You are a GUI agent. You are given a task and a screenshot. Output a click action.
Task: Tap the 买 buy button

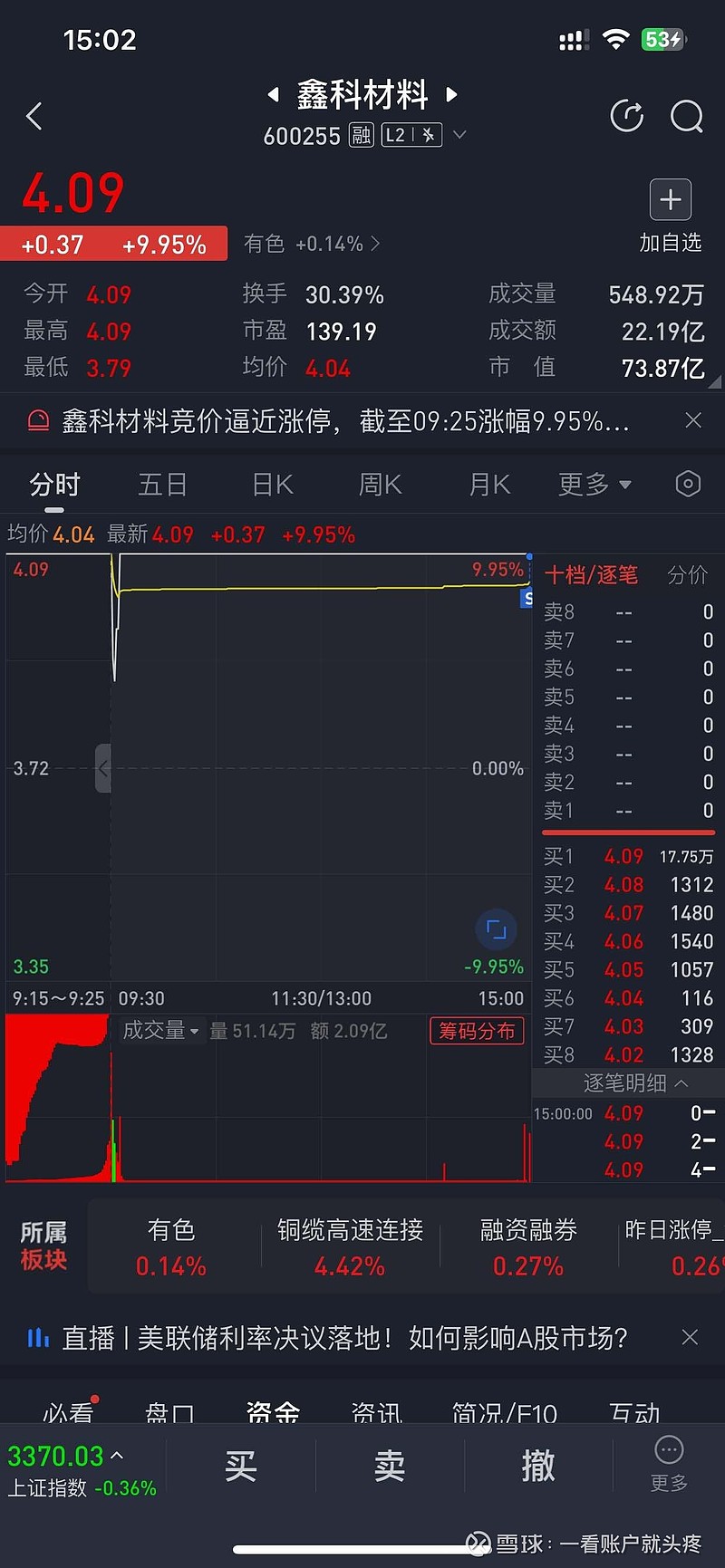click(x=240, y=1466)
